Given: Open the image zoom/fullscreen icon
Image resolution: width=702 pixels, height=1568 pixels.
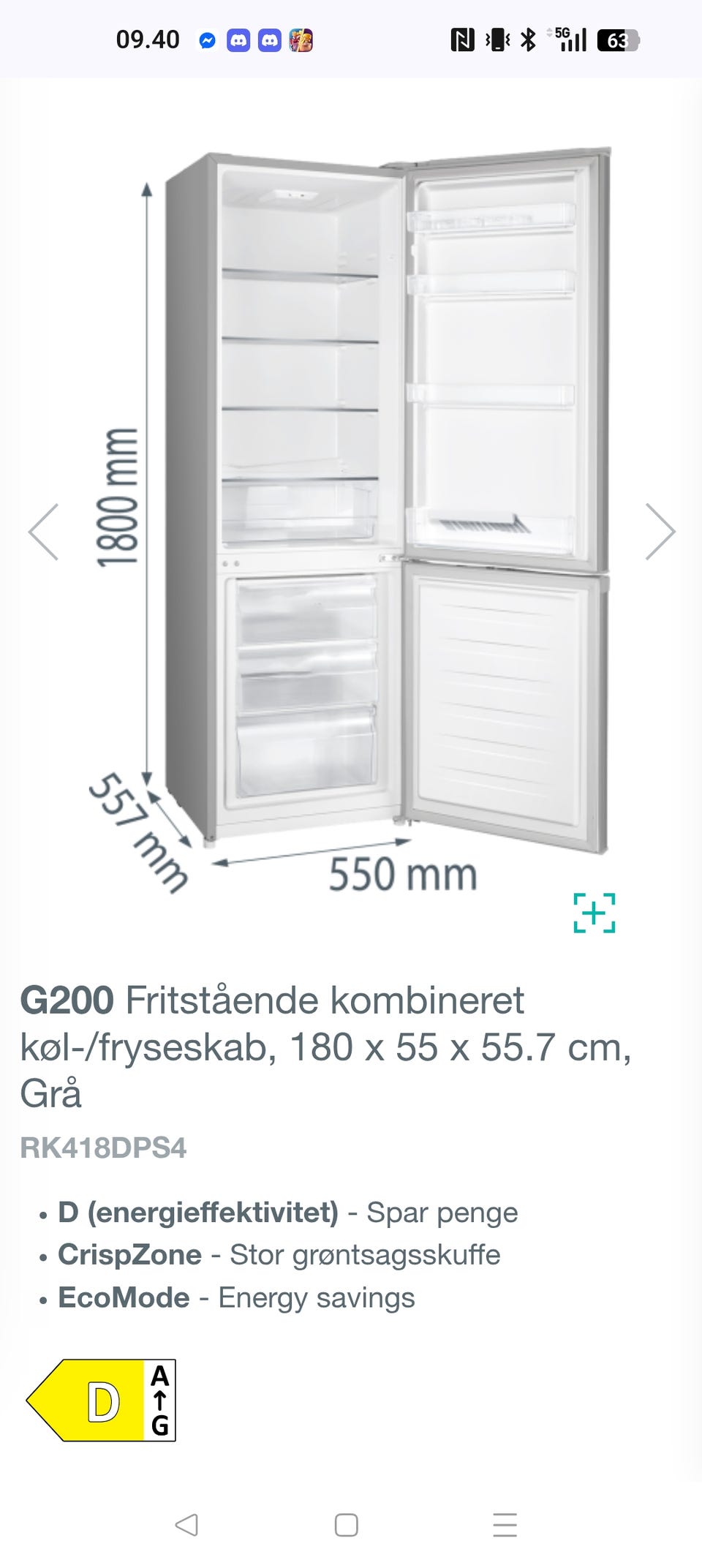Looking at the screenshot, I should pos(595,913).
